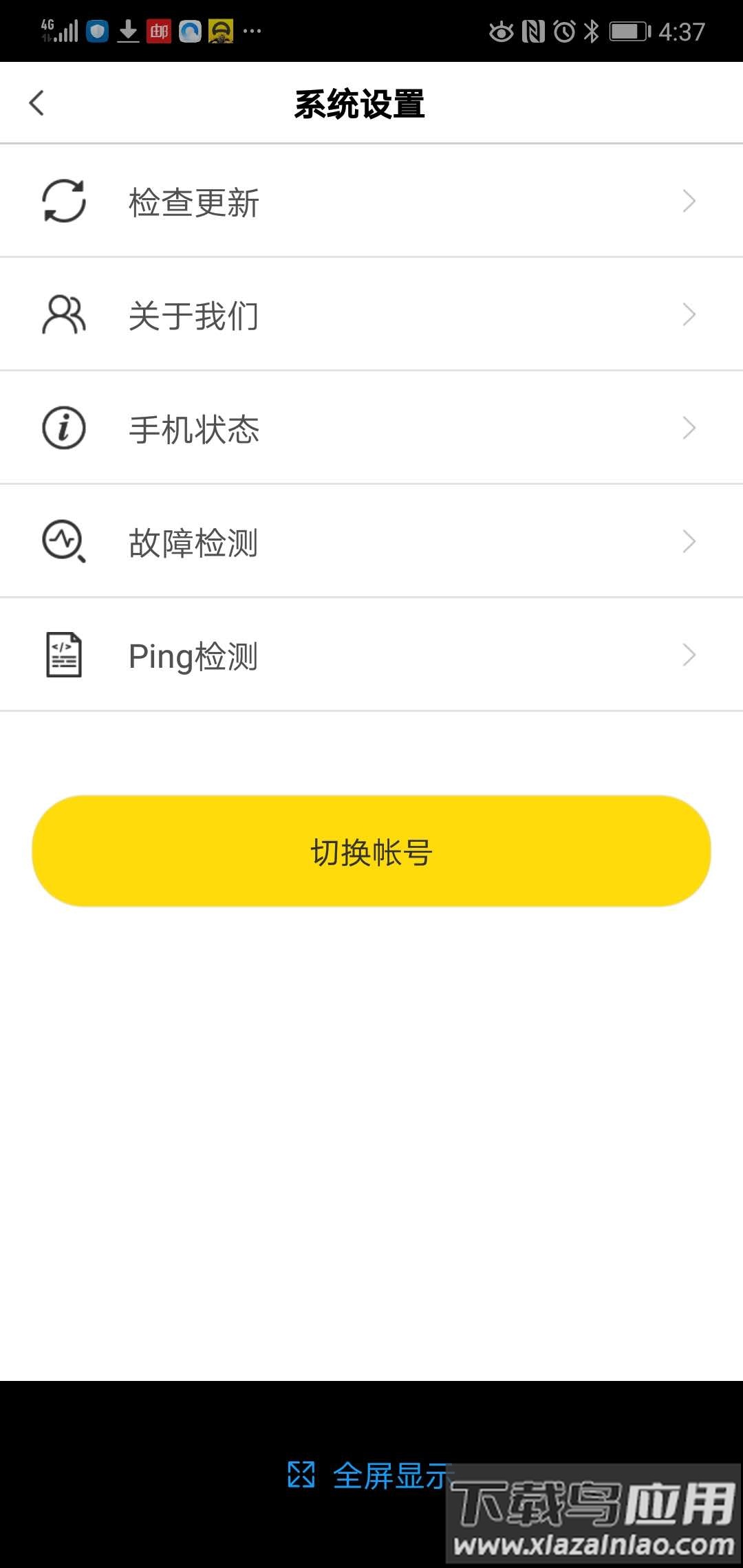Click the download arrow icon in status bar

127,31
